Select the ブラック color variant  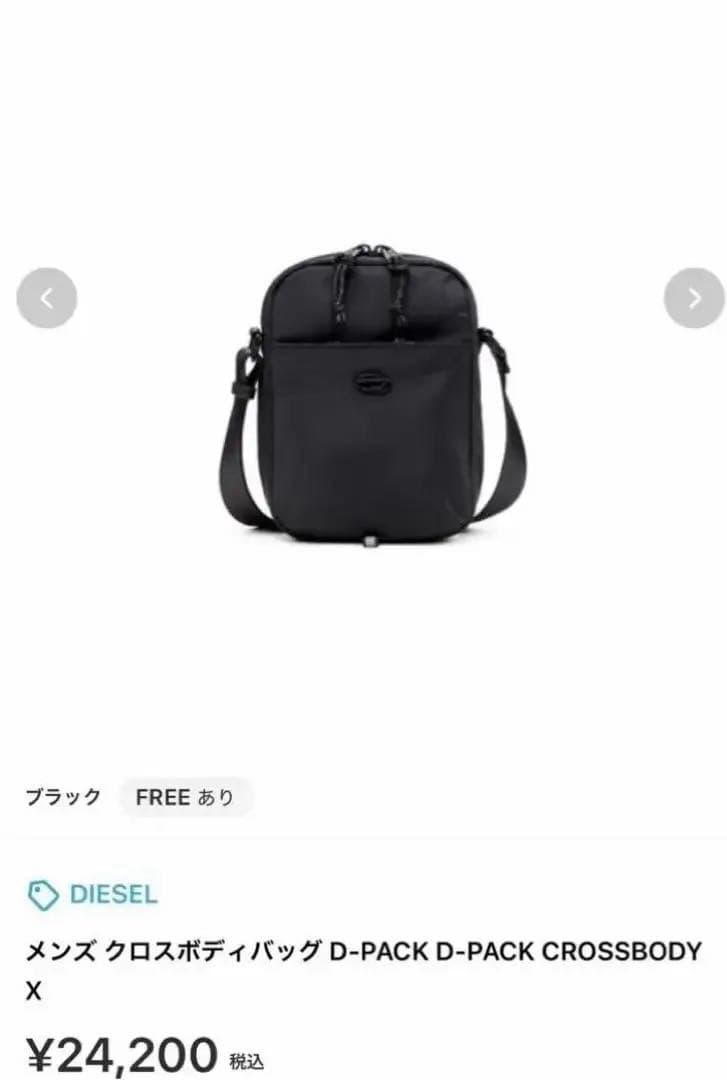coord(63,797)
